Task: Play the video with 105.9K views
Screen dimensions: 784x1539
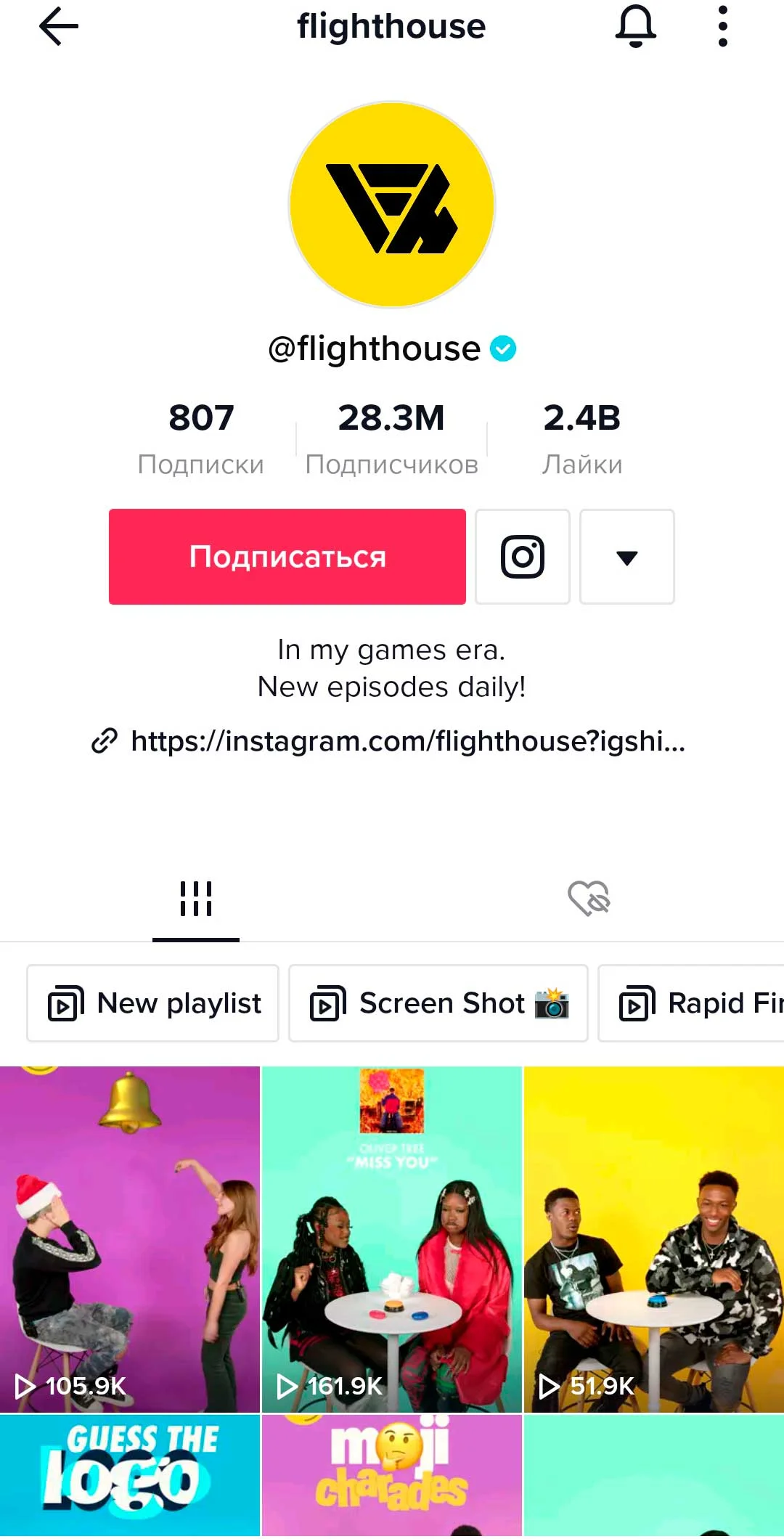Action: pyautogui.click(x=130, y=1238)
